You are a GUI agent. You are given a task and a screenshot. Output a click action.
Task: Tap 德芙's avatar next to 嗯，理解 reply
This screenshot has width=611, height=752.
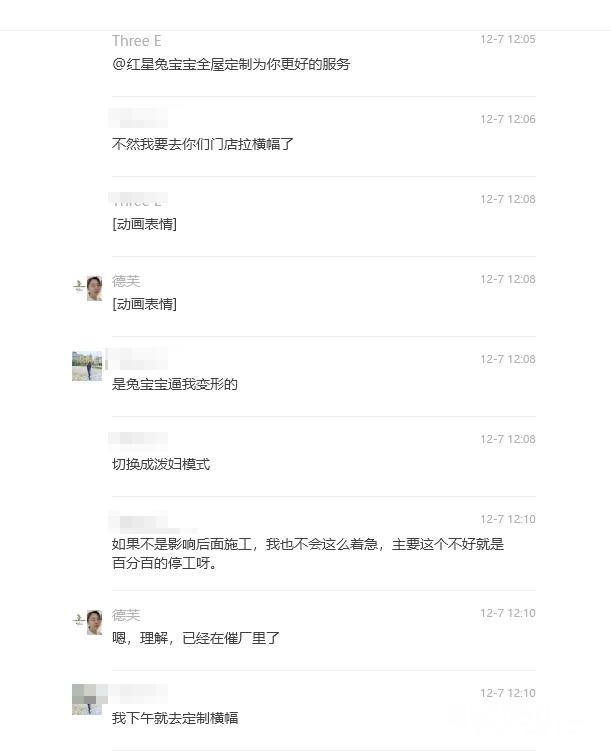click(x=88, y=622)
